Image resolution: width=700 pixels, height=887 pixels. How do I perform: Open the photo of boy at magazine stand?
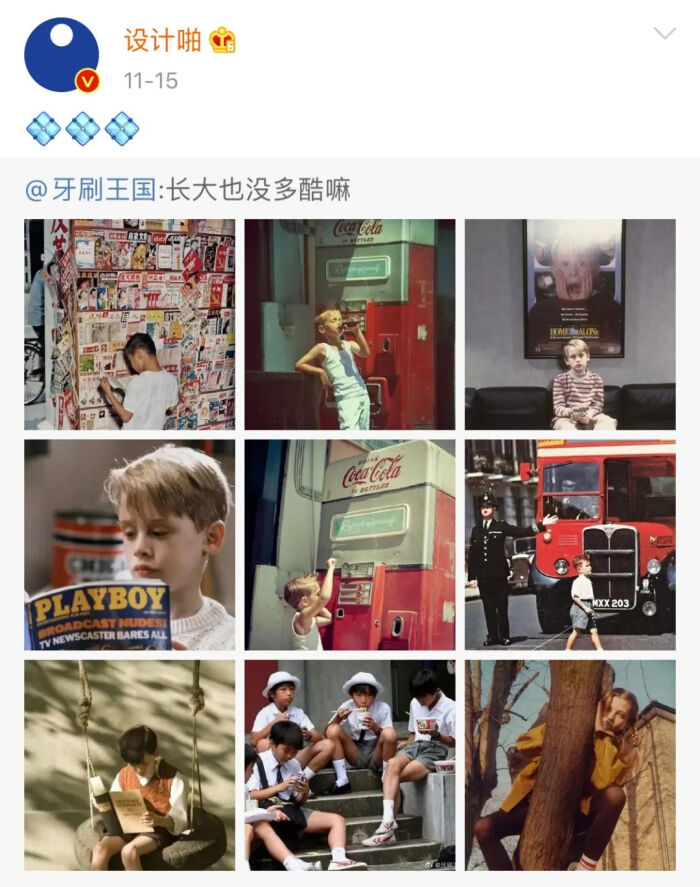[x=130, y=325]
